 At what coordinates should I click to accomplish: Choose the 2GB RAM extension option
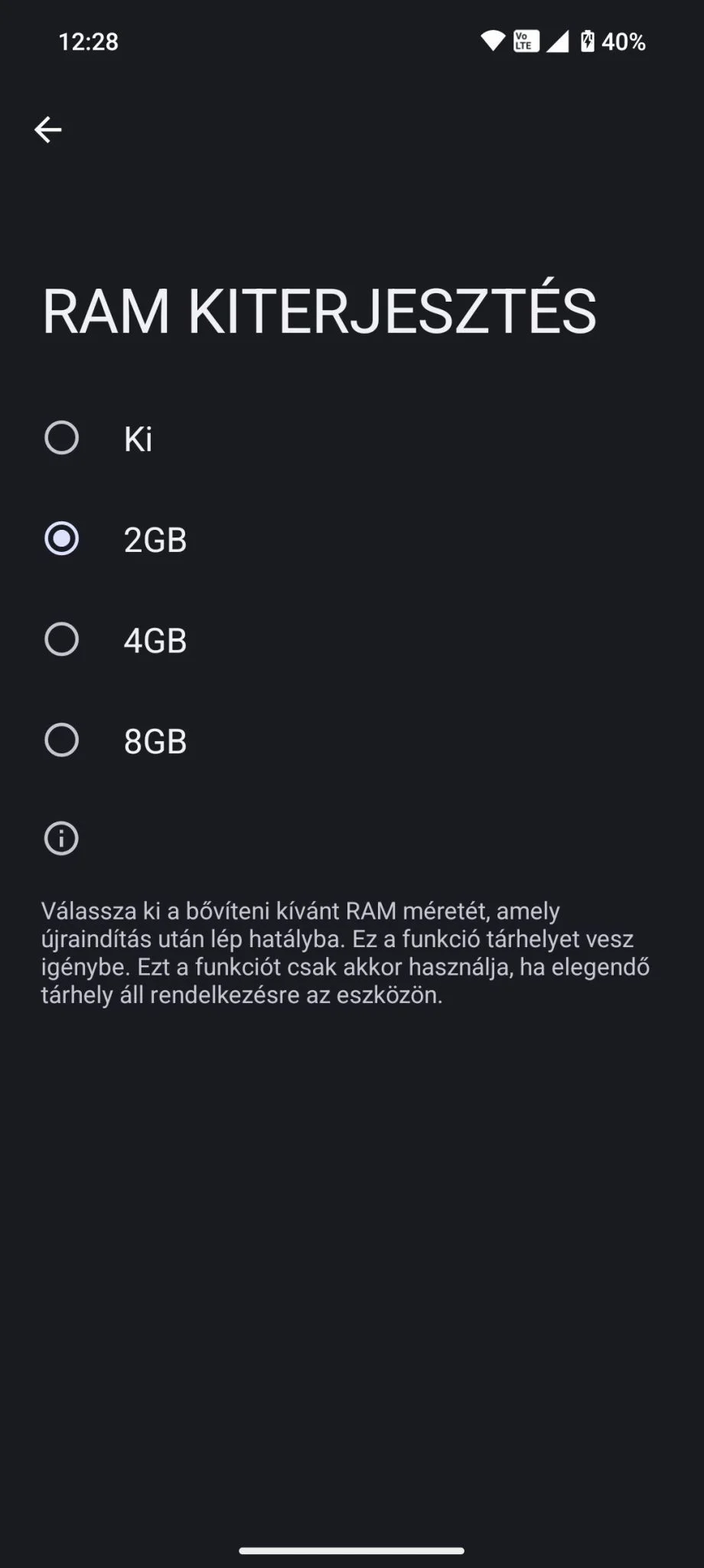tap(352, 539)
